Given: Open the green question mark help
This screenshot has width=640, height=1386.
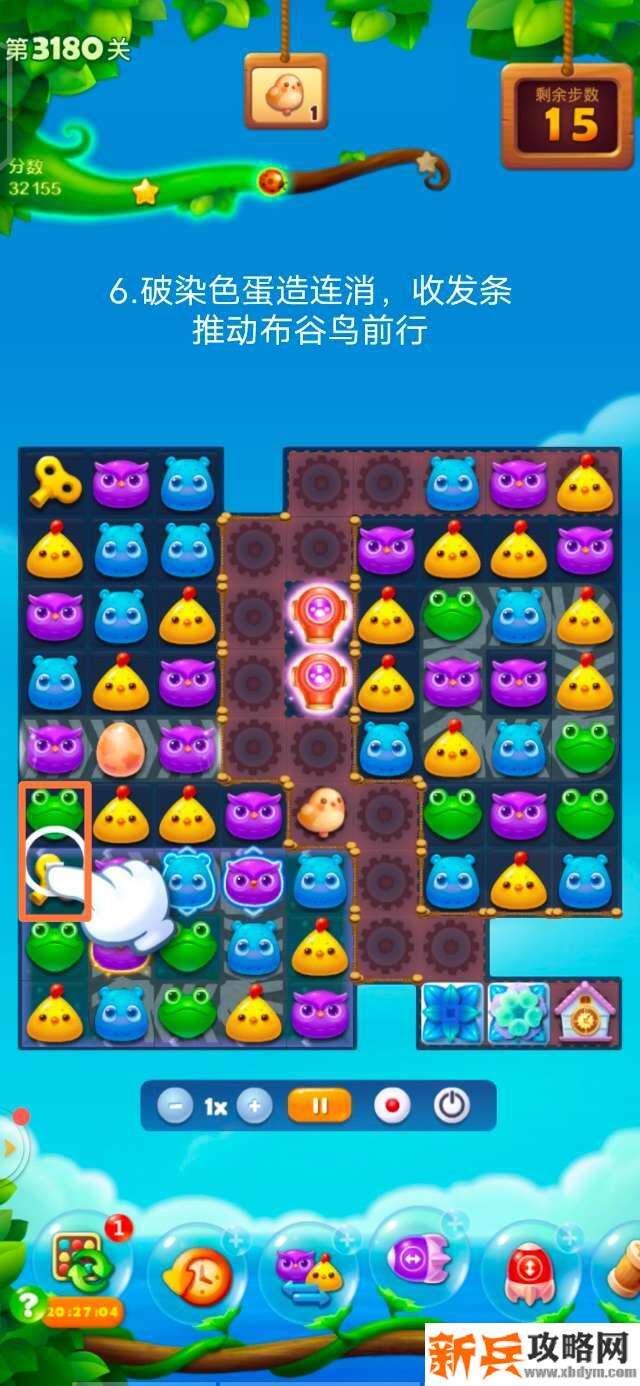Looking at the screenshot, I should click(x=23, y=1303).
